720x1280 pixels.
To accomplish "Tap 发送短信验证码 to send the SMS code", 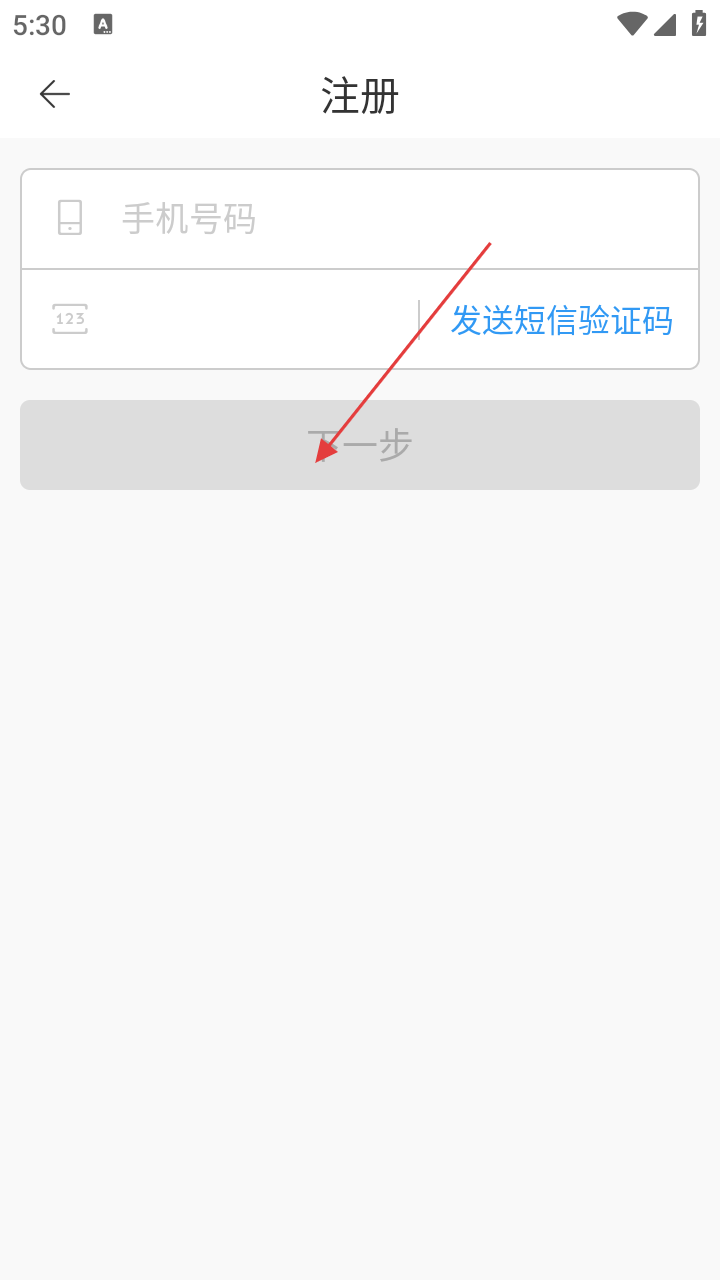I will (x=561, y=320).
